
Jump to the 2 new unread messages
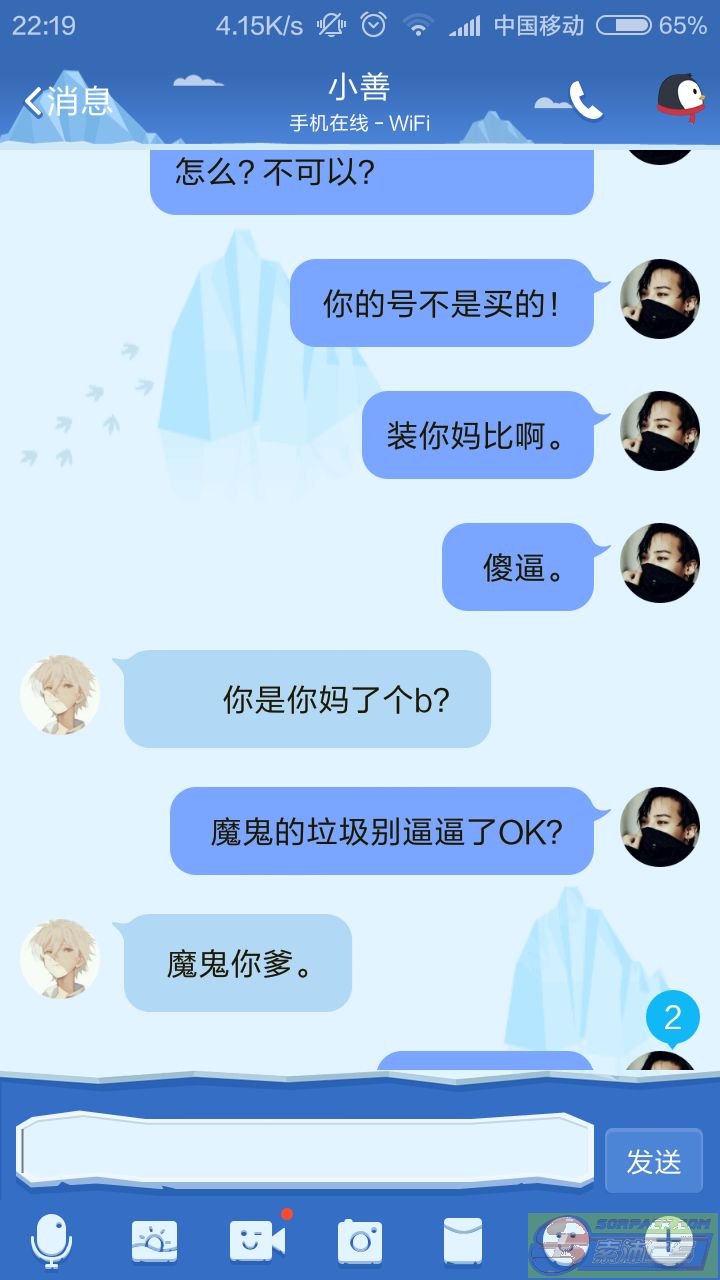[x=672, y=1018]
